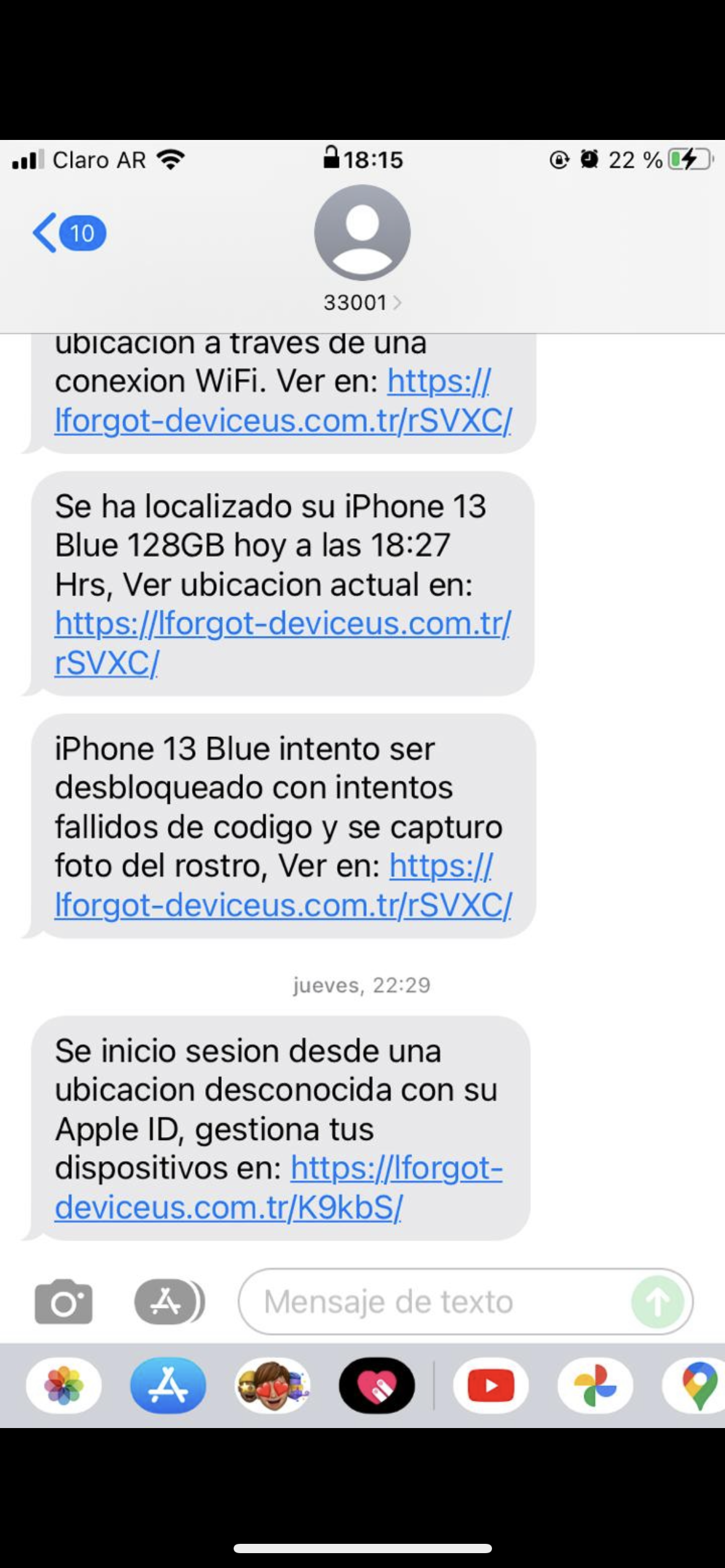Go back to the messages list
Viewport: 725px width, 1568px height.
[x=68, y=233]
